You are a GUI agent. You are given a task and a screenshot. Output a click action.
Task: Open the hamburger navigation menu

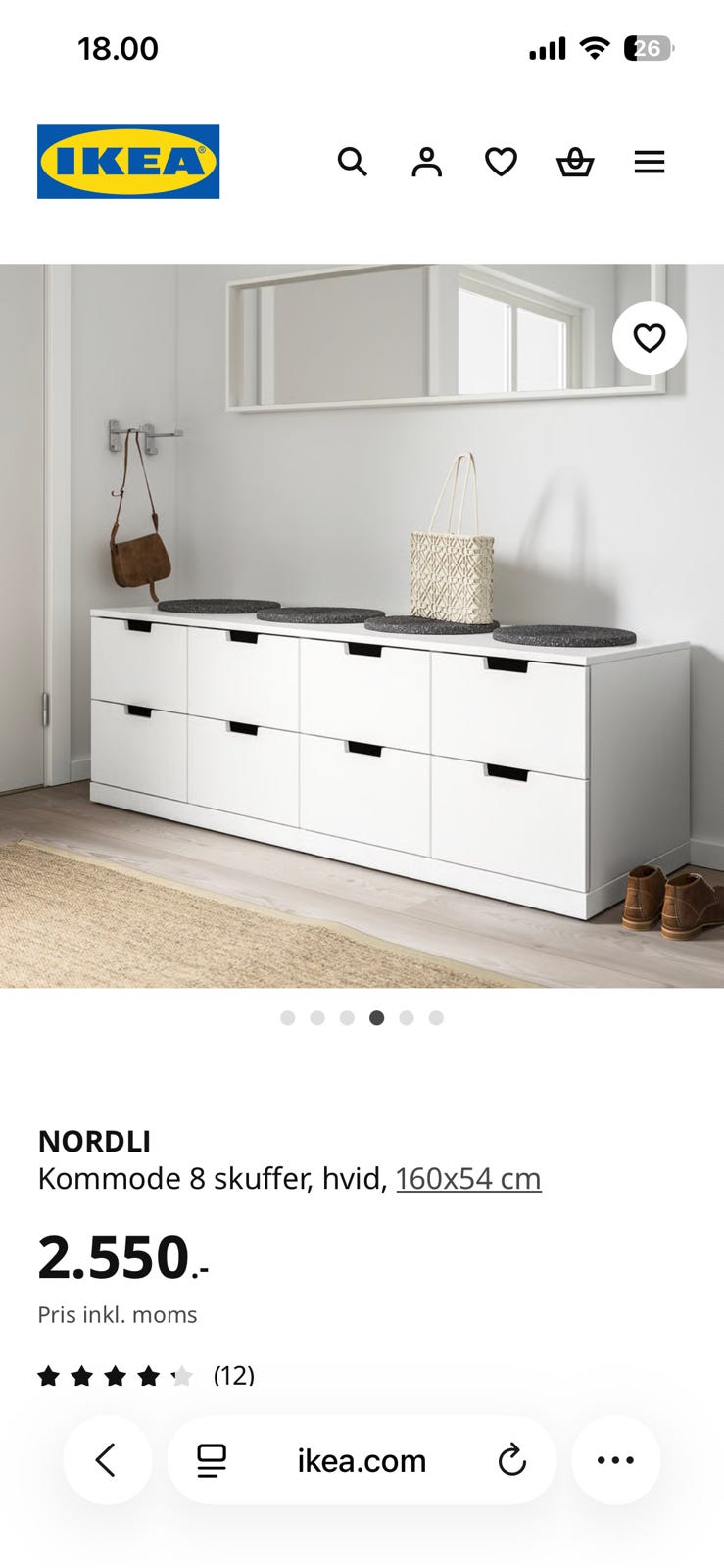pos(650,162)
